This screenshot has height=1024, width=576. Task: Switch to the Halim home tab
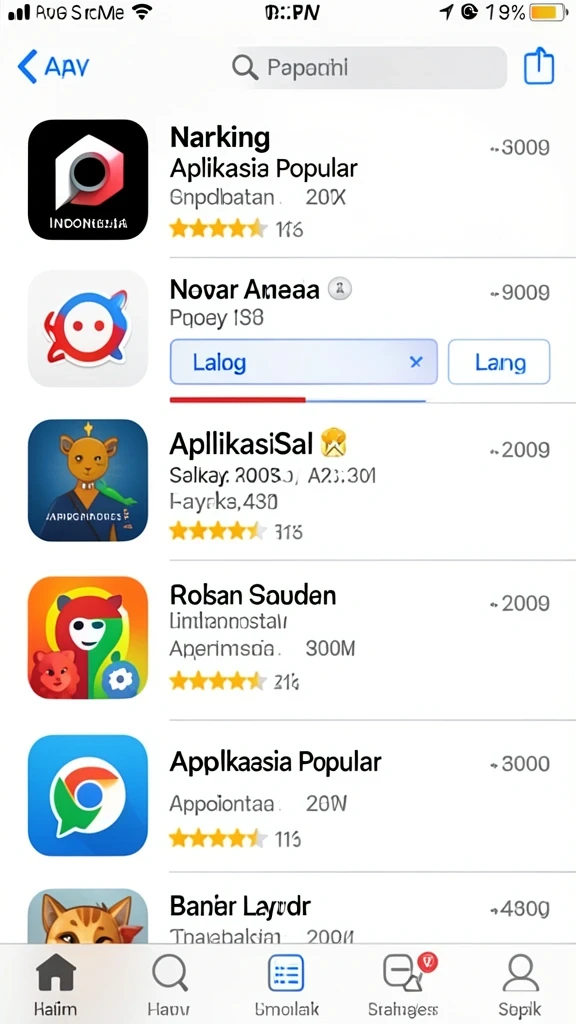56,984
